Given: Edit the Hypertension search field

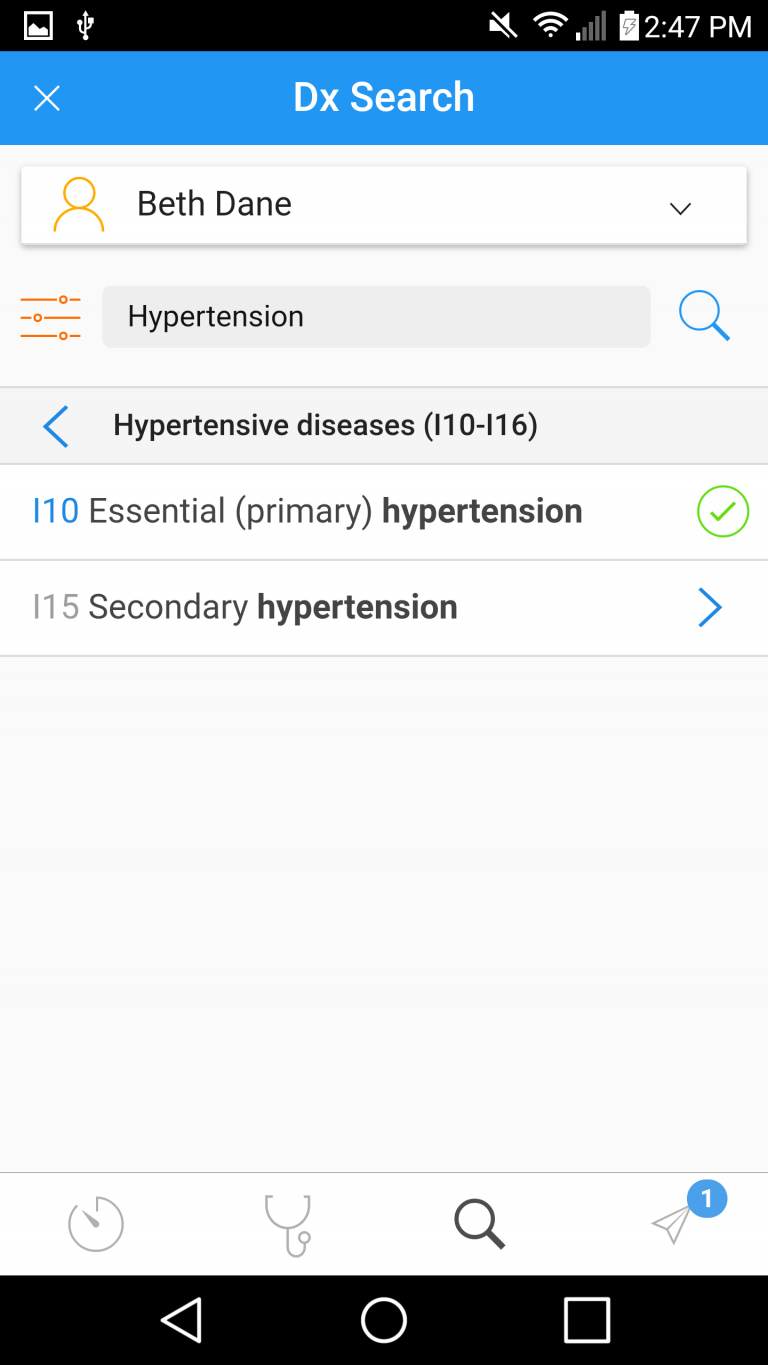Looking at the screenshot, I should coord(376,317).
